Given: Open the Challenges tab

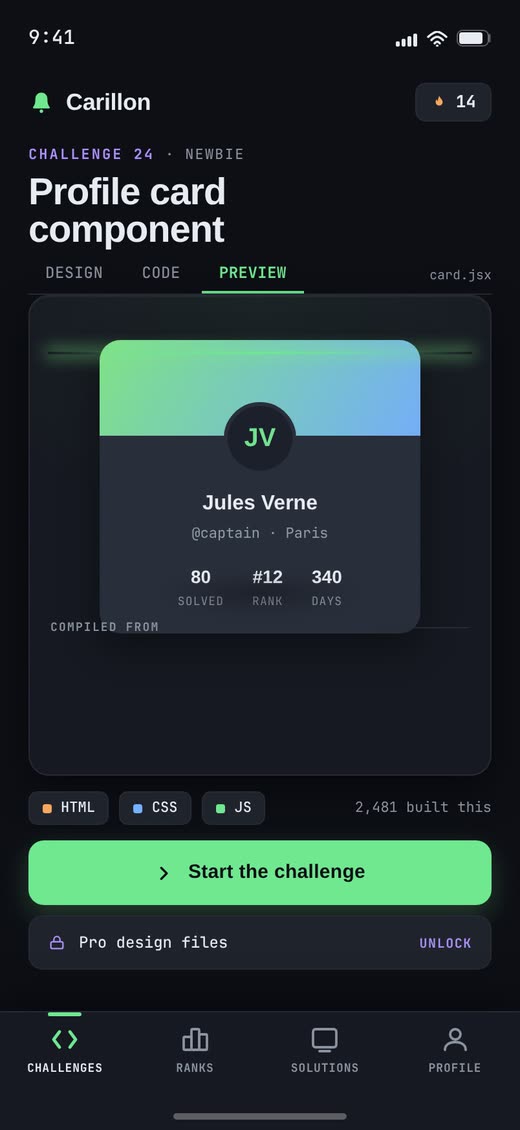Looking at the screenshot, I should point(65,1050).
